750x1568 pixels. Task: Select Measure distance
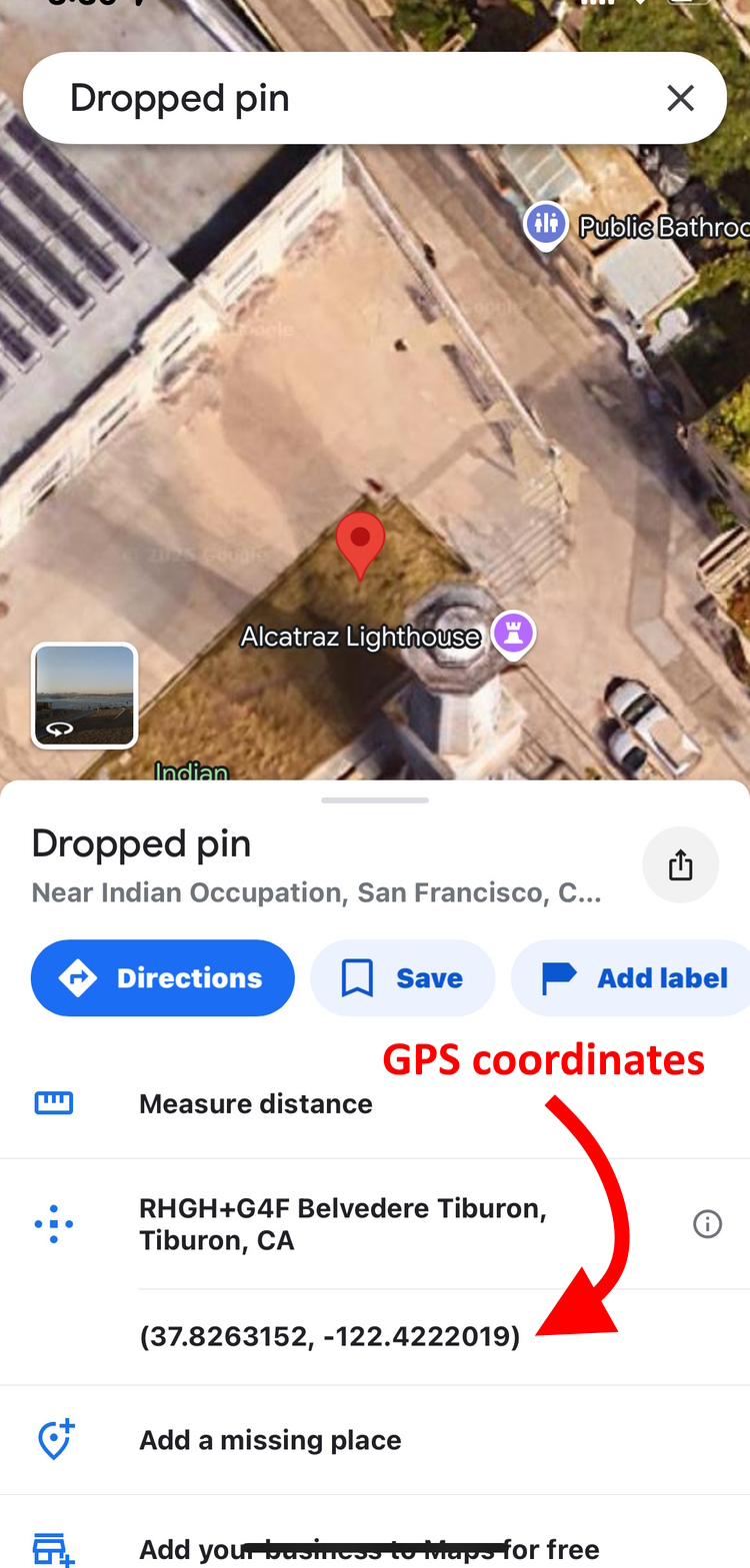tap(255, 1103)
